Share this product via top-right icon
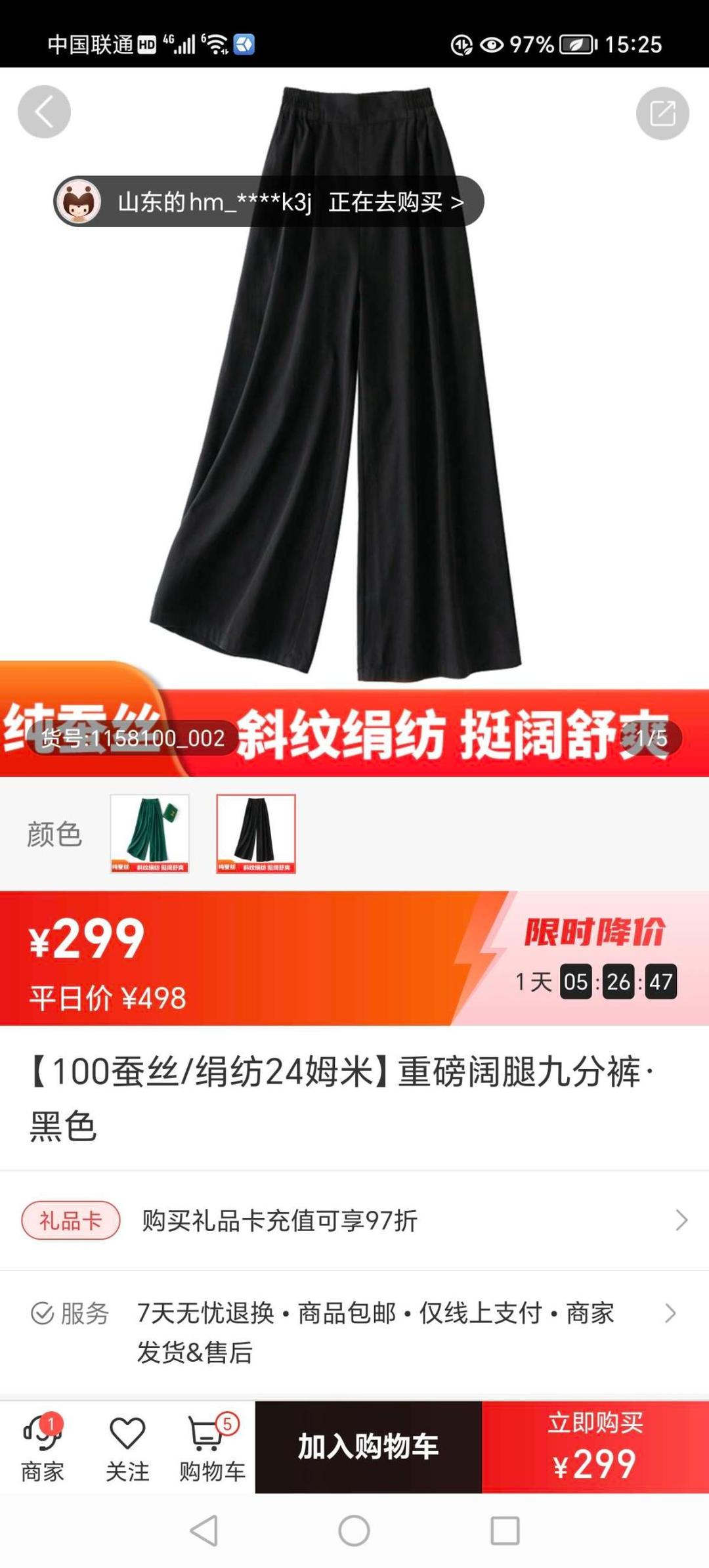The width and height of the screenshot is (709, 1568). tap(662, 114)
